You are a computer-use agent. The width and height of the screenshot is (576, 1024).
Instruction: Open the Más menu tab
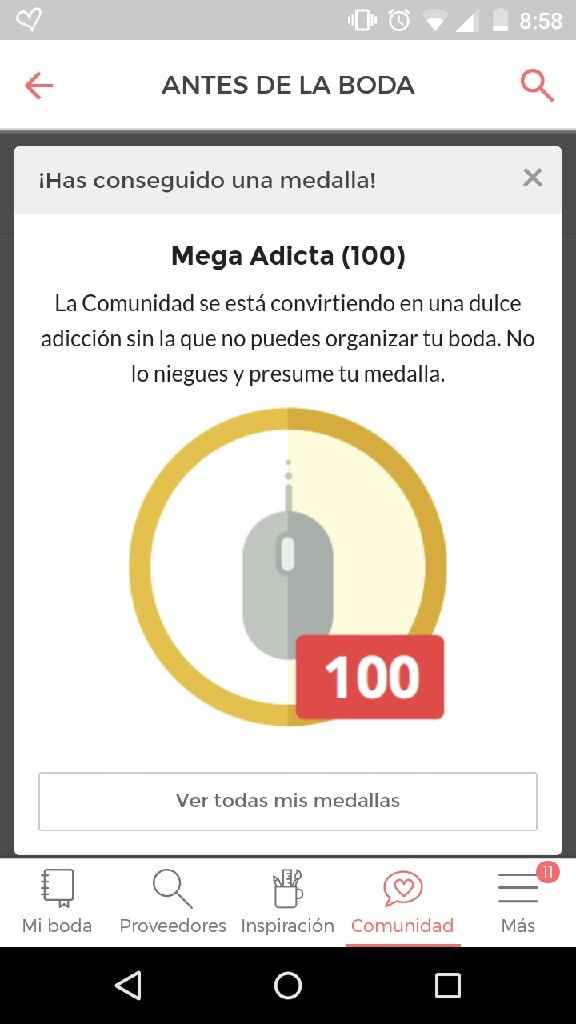pos(518,902)
